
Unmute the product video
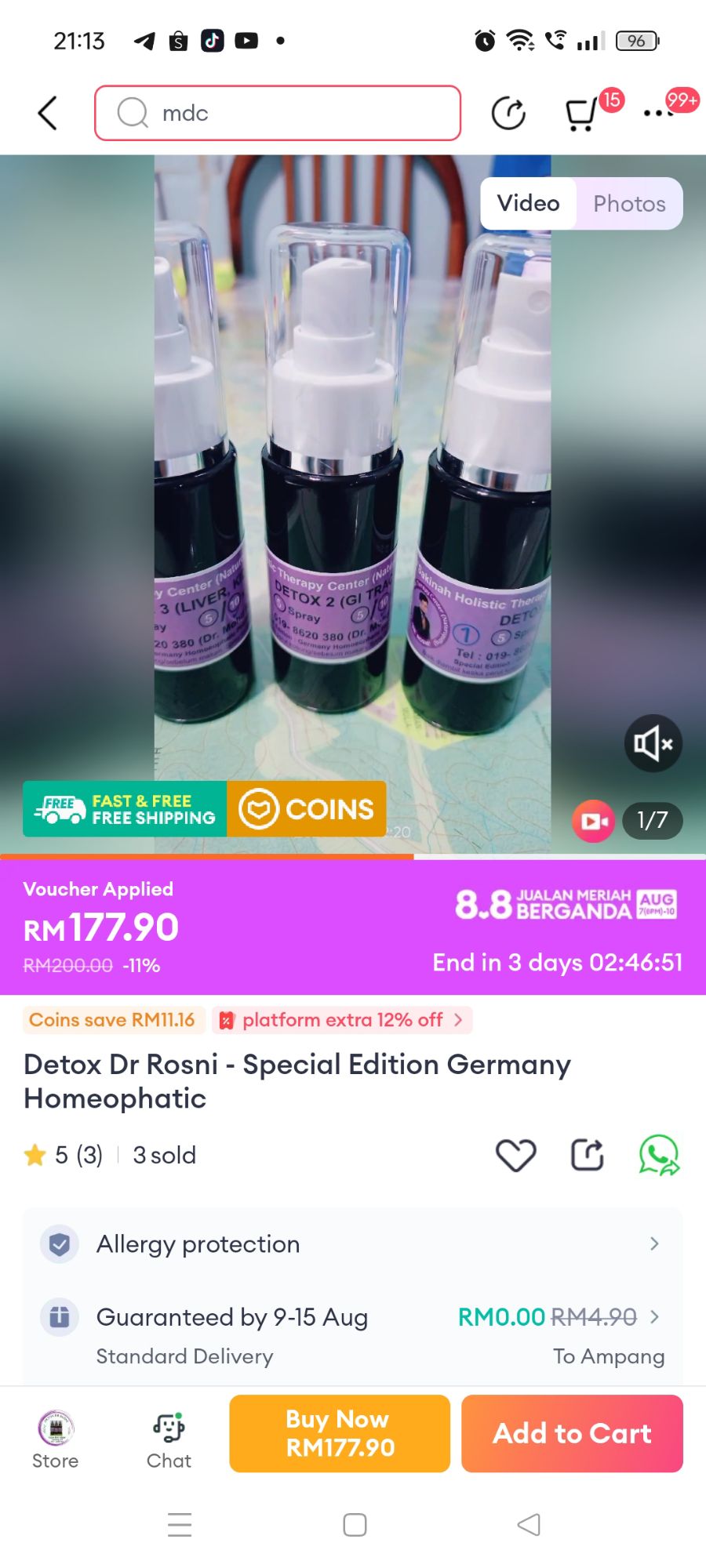pyautogui.click(x=653, y=742)
